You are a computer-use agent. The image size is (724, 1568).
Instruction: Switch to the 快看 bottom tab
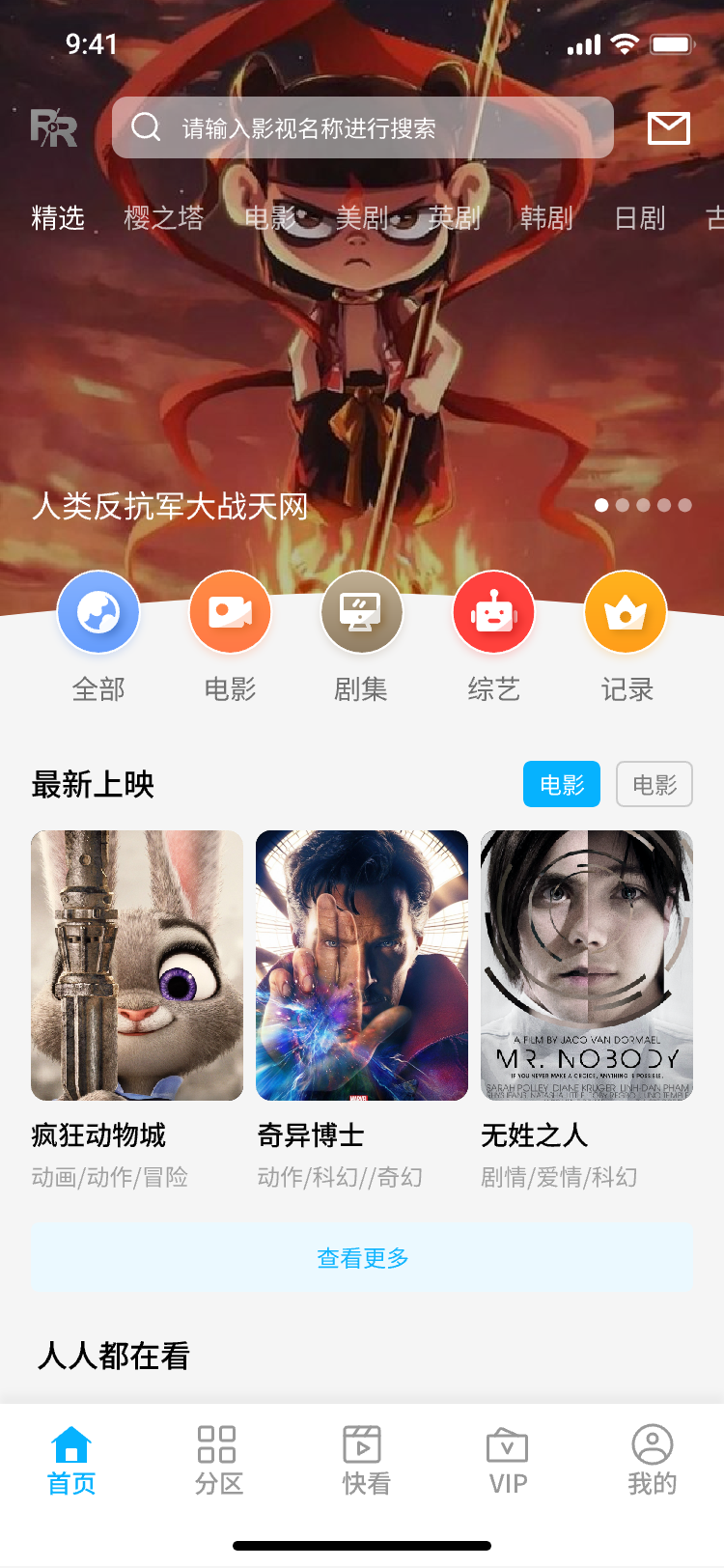click(365, 1461)
